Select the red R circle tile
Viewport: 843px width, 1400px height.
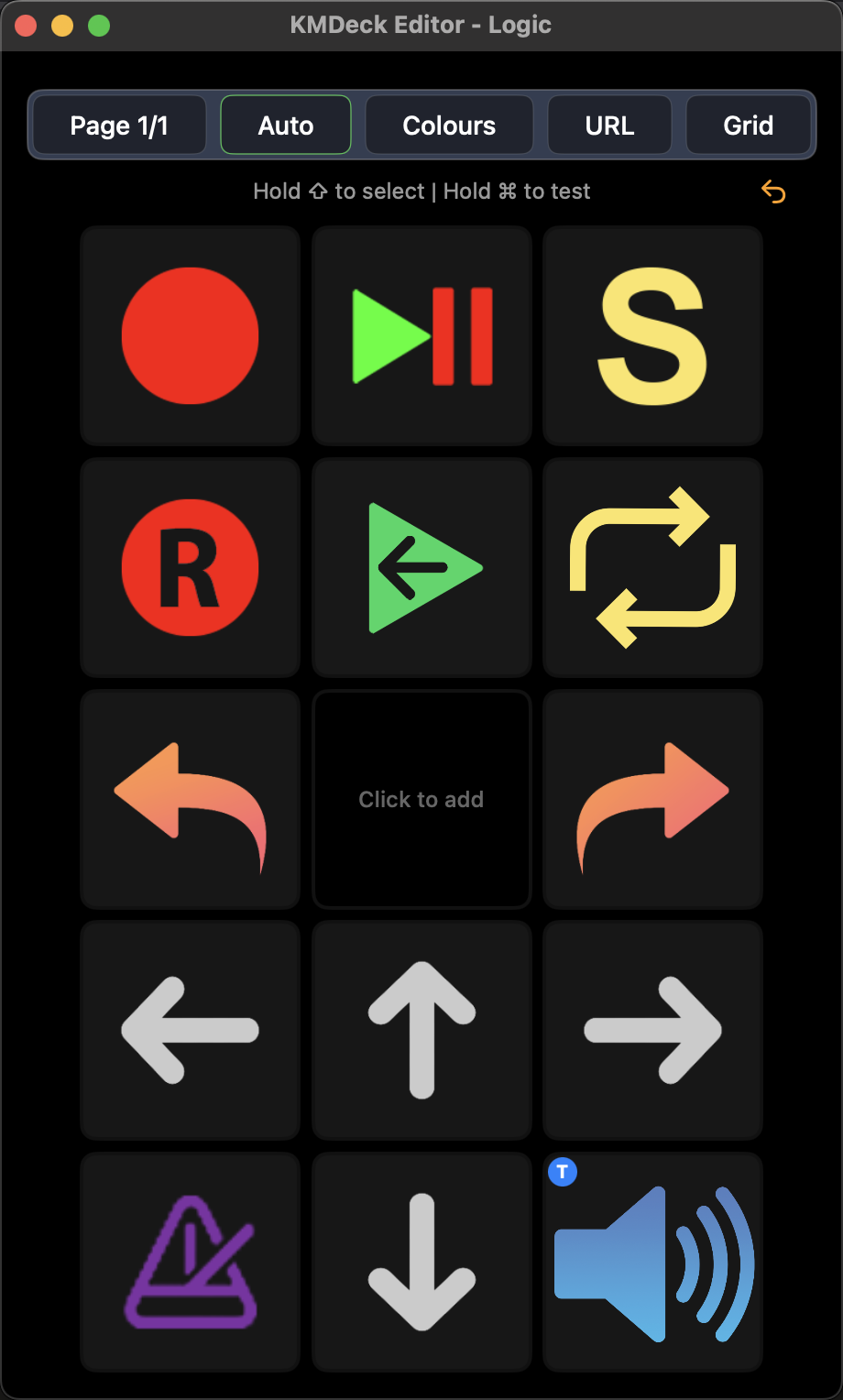click(x=191, y=568)
